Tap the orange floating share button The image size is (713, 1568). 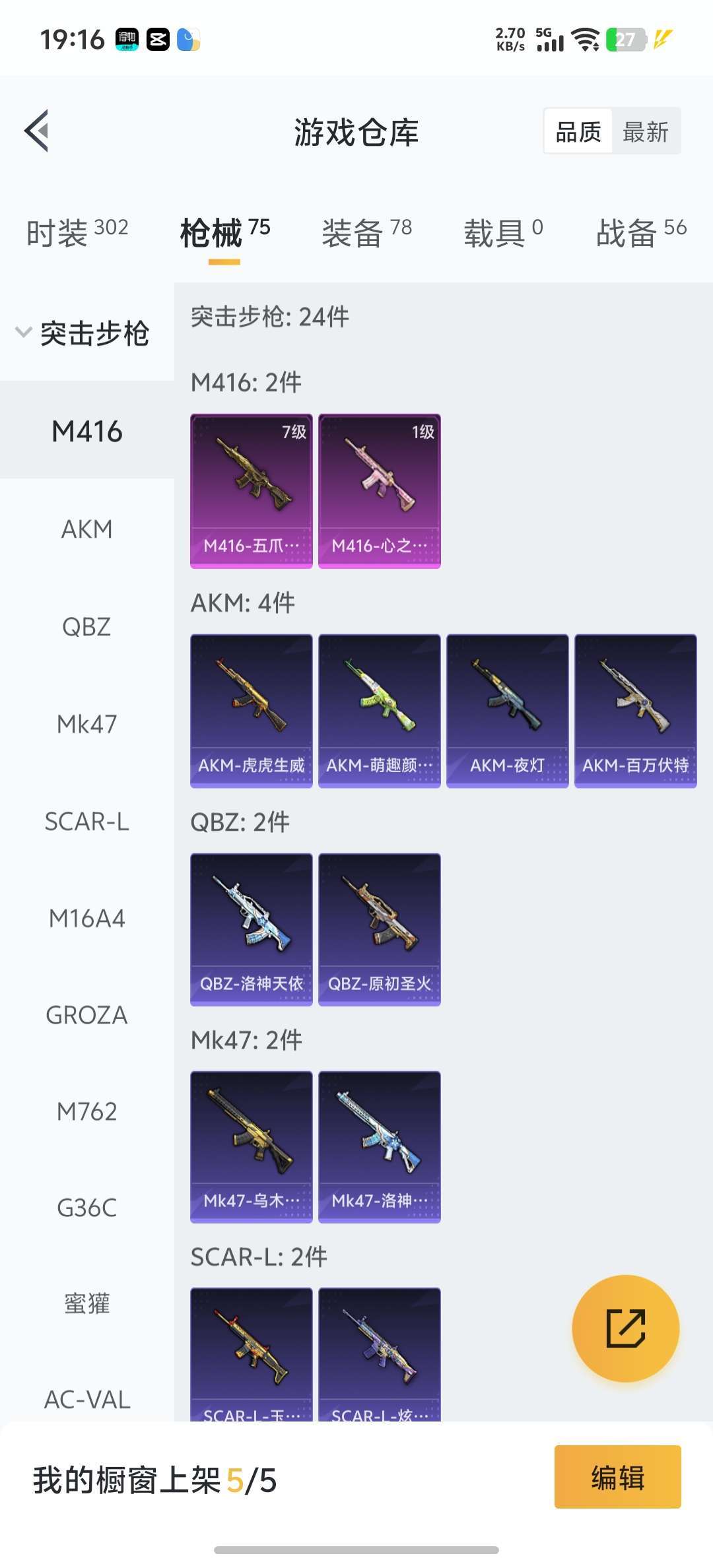pos(625,1328)
